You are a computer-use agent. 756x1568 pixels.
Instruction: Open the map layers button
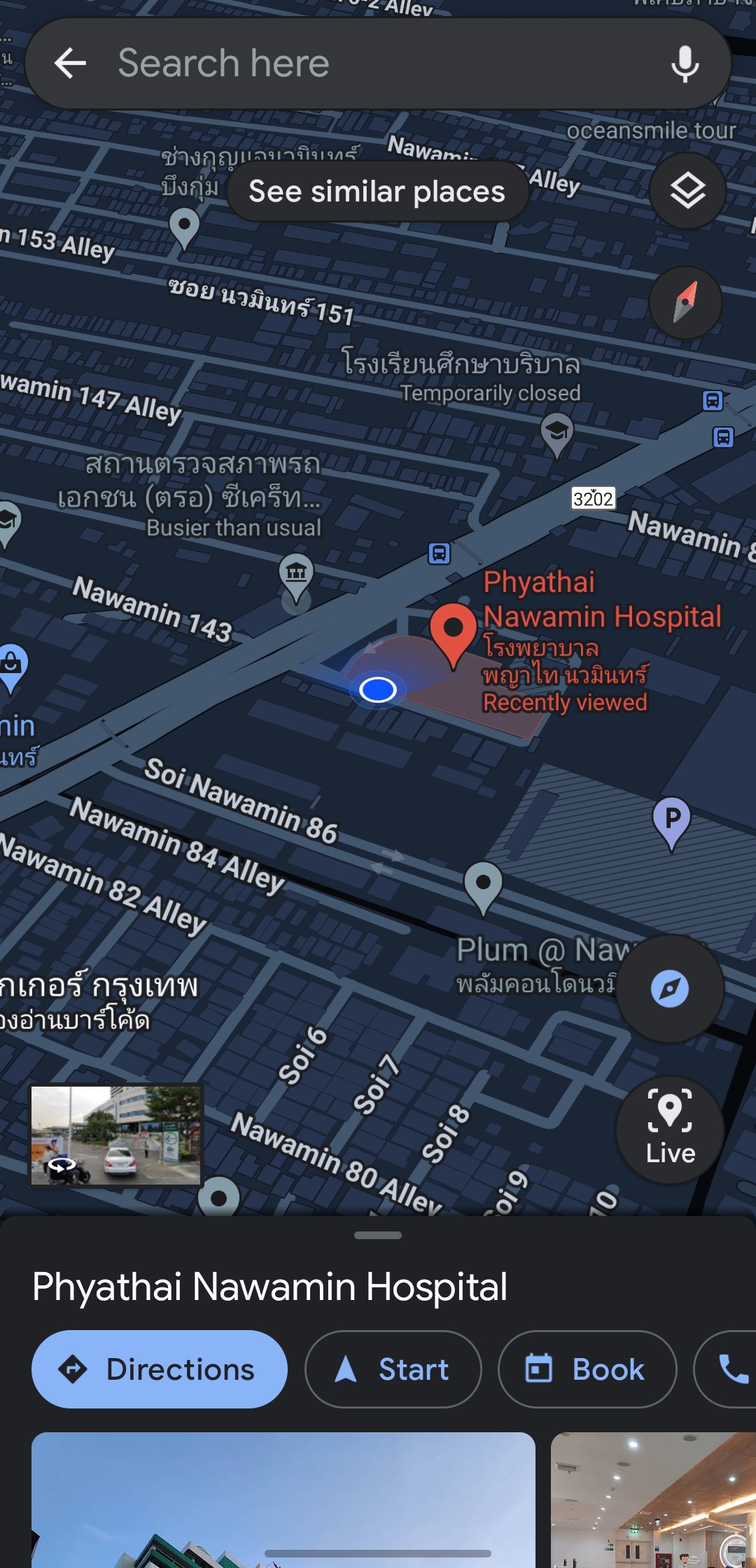tap(687, 191)
